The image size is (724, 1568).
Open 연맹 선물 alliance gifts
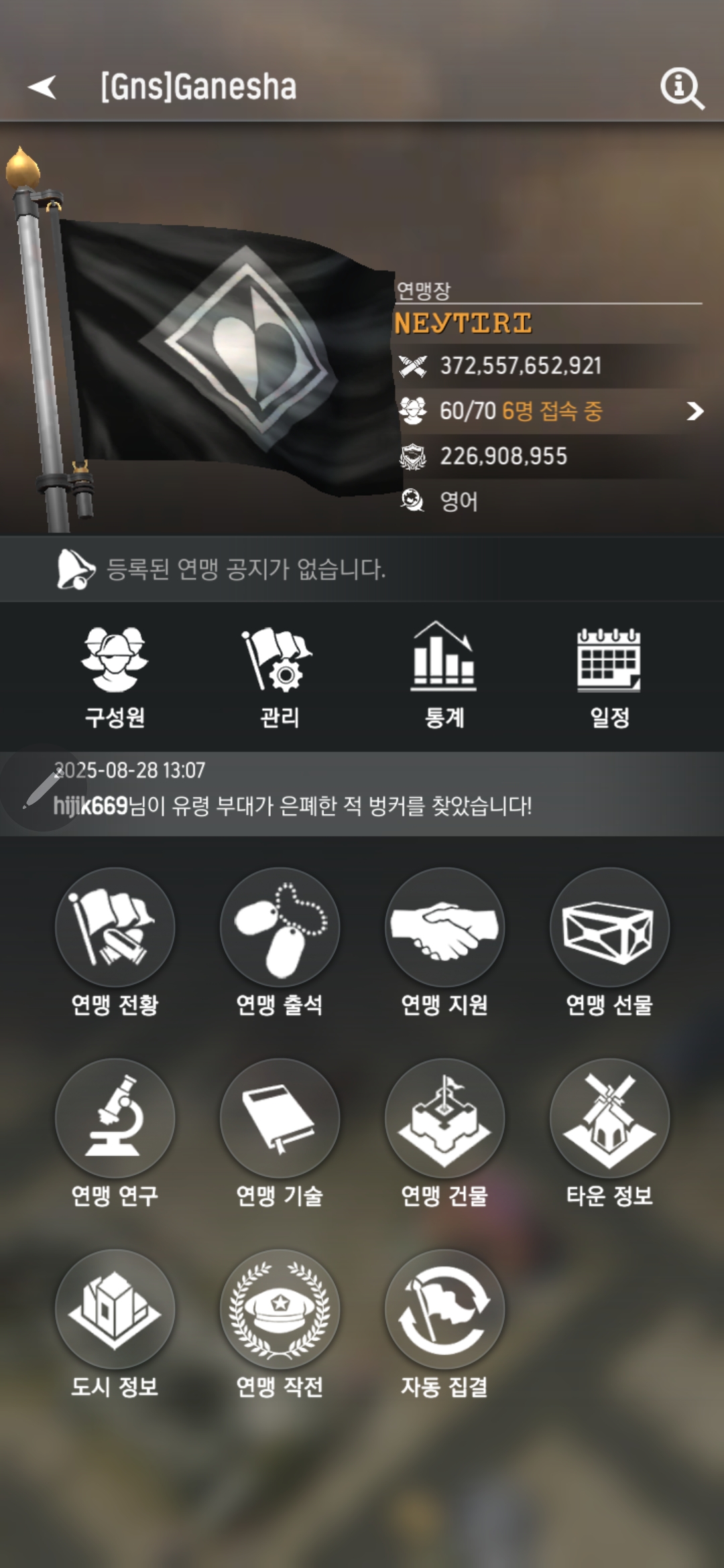click(609, 928)
